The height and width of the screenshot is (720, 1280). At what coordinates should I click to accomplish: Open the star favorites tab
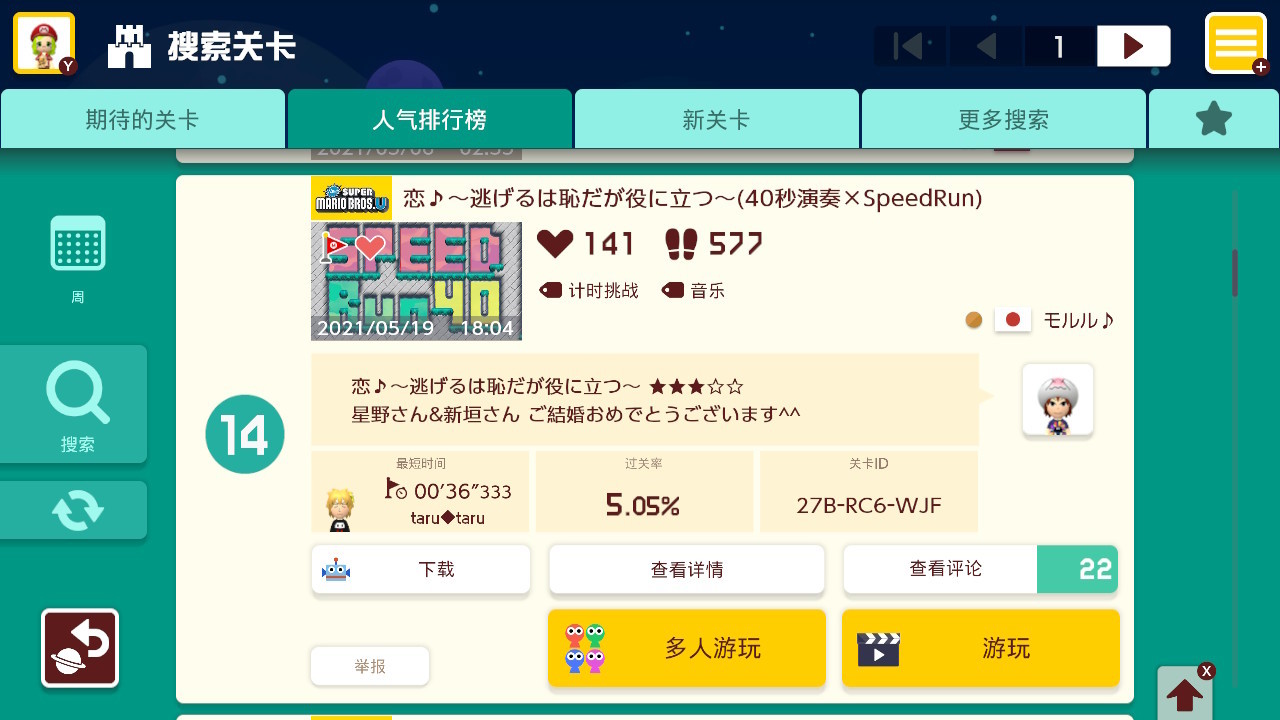[1213, 120]
